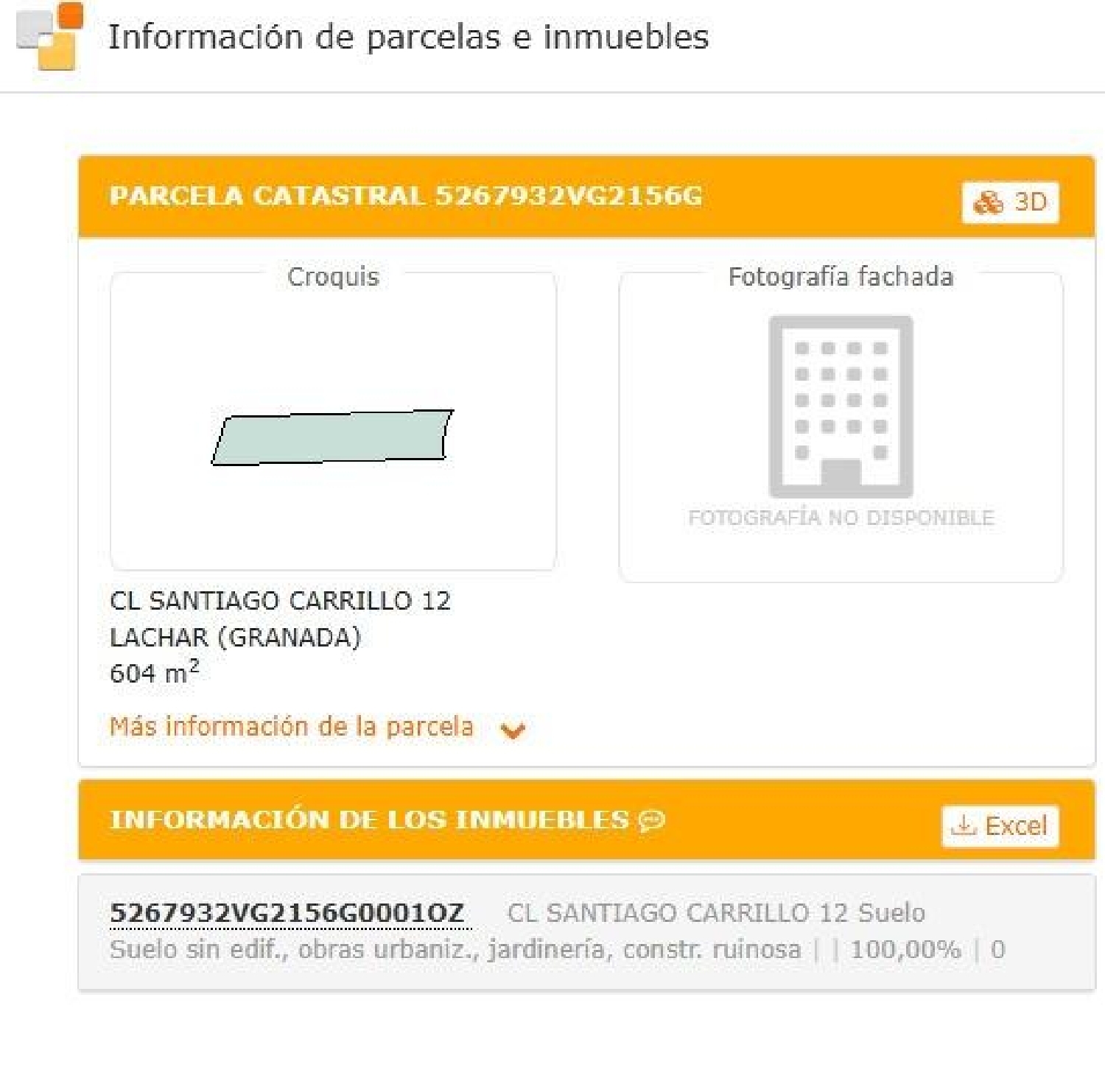Open cadastral reference 5267932VG2156G0001OZ
This screenshot has width=1105, height=1092.
pos(287,913)
